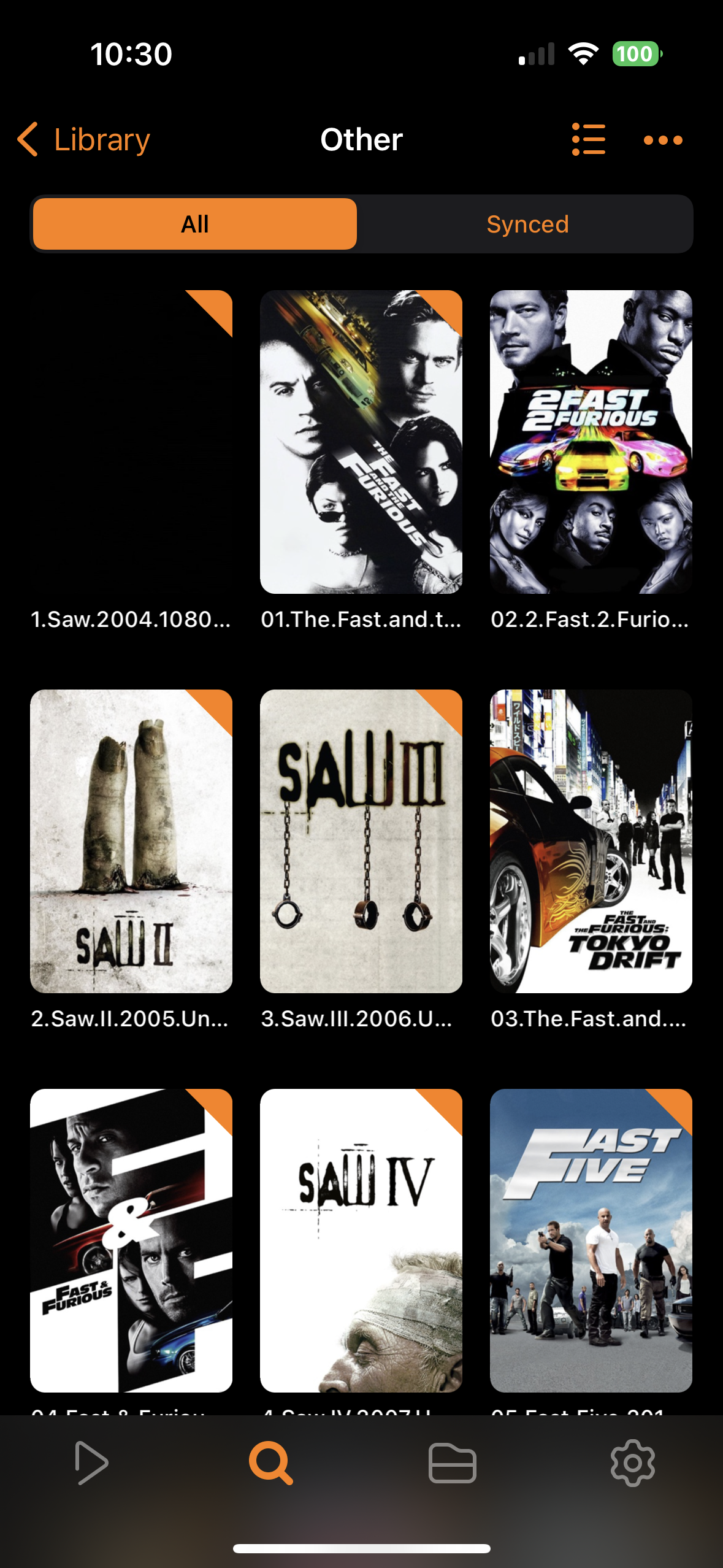Screen dimensions: 723x1568
Task: Open the Fast & Furious 04 tile
Action: coord(131,1240)
